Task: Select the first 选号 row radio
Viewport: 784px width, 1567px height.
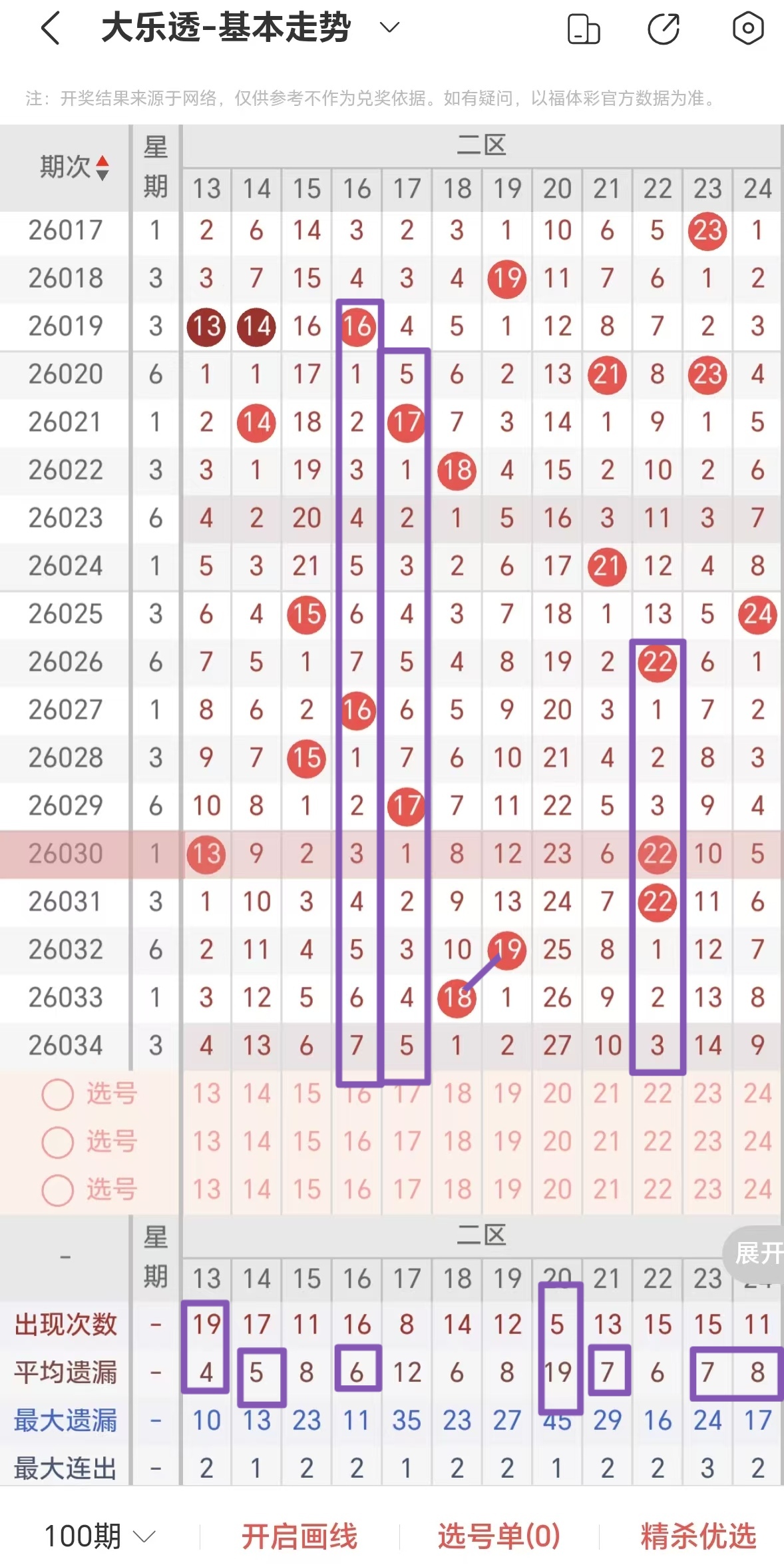Action: [x=57, y=1094]
